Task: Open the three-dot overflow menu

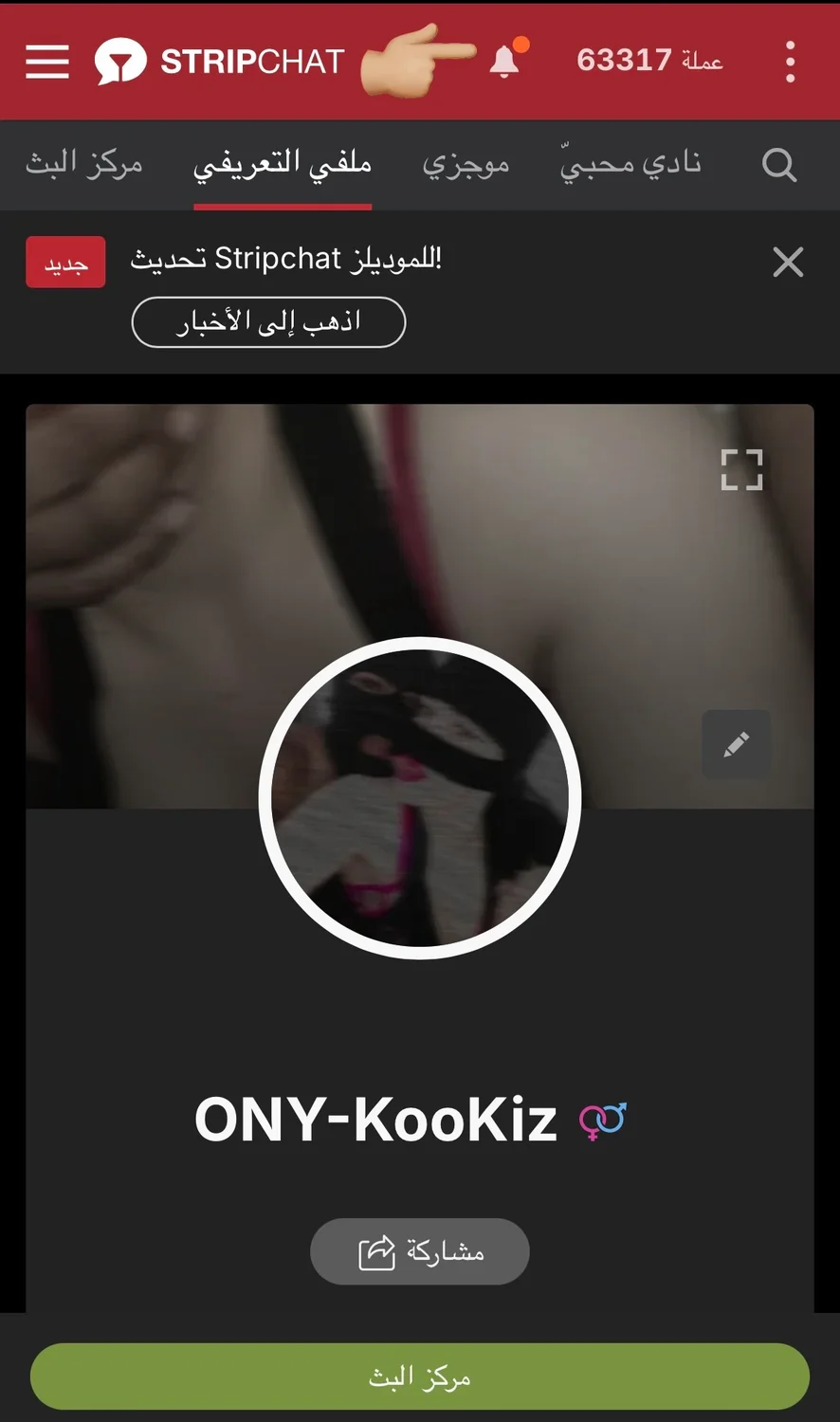Action: point(790,62)
